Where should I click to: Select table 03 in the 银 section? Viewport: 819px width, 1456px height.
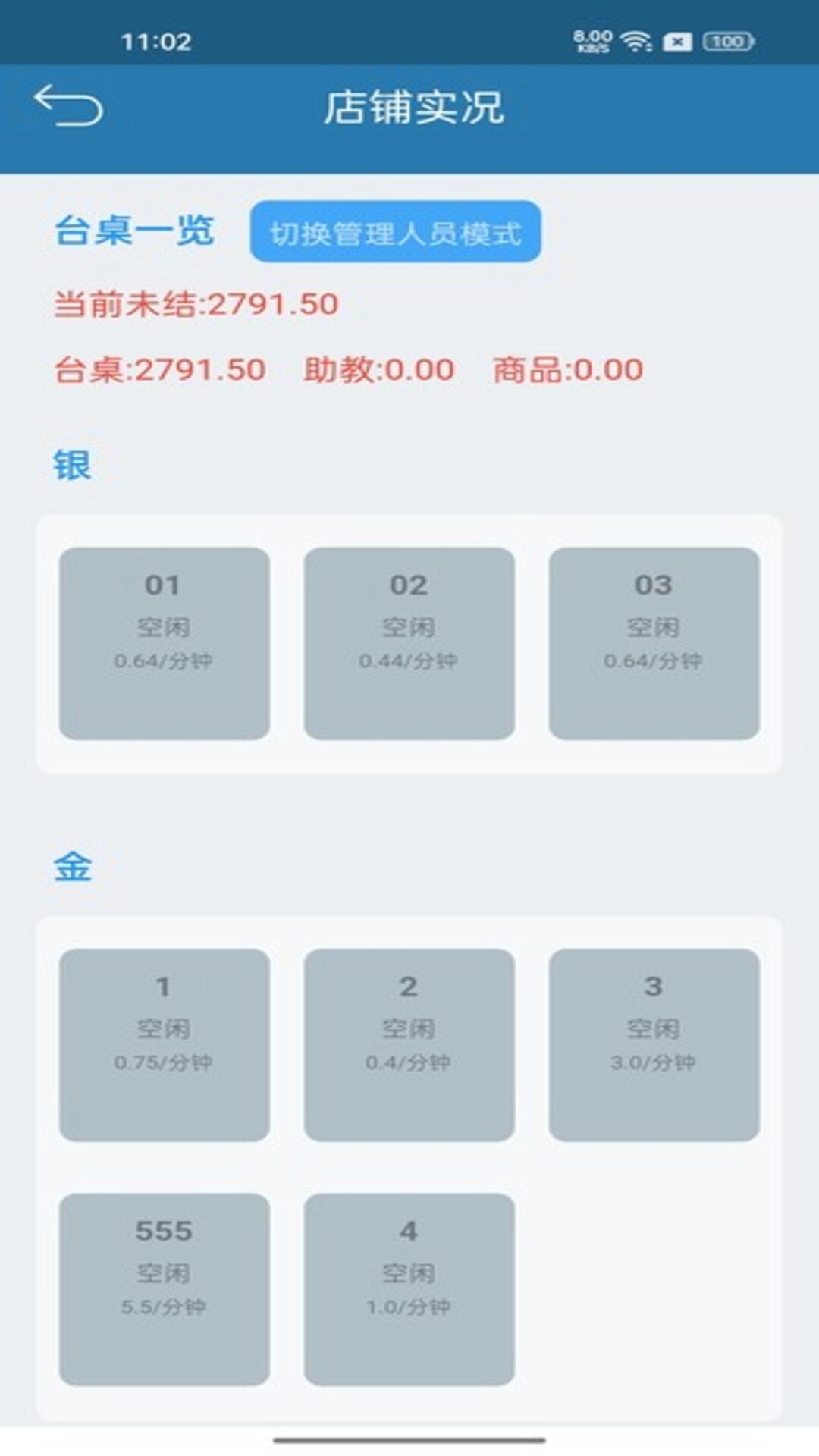pos(654,643)
